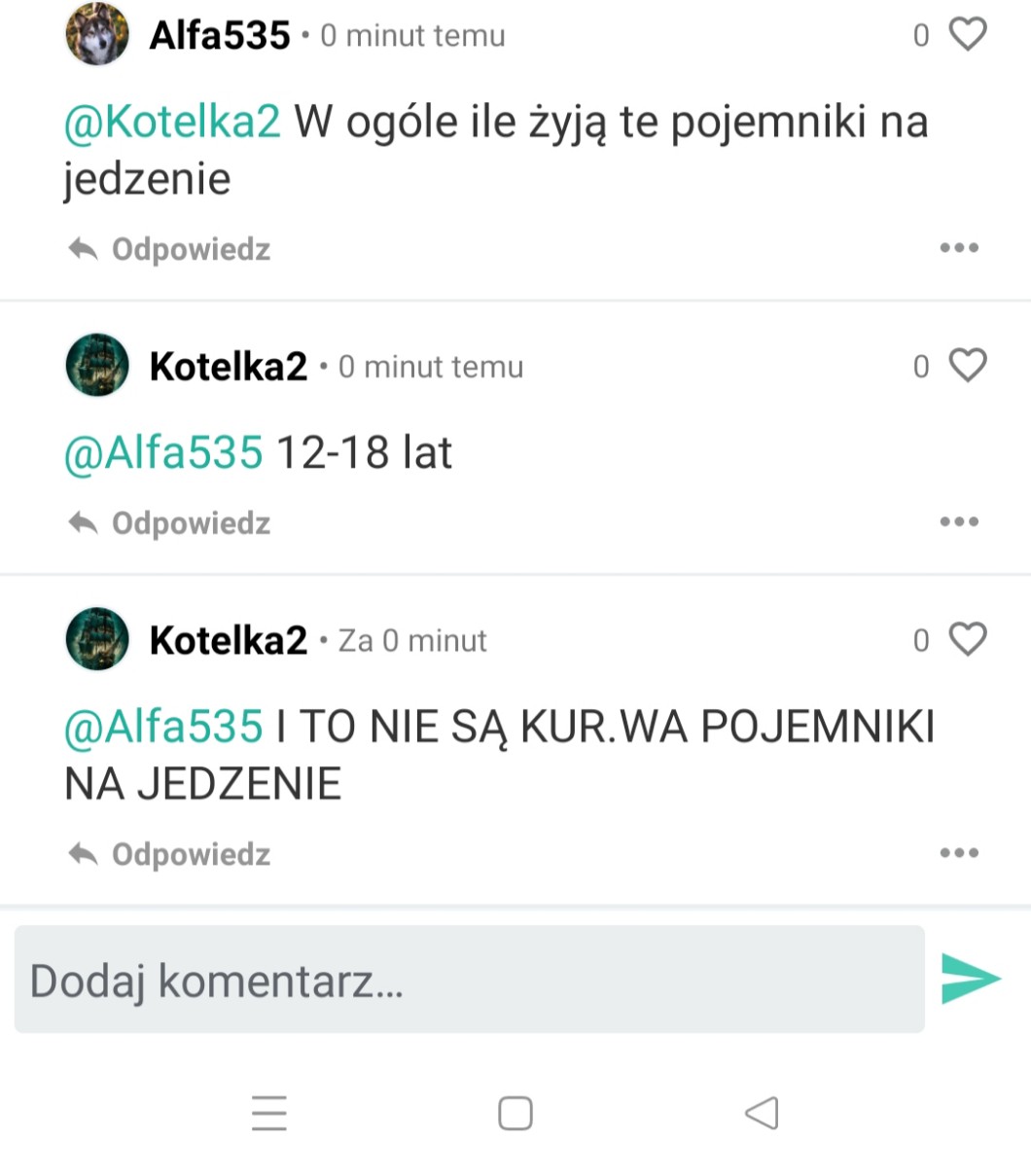Open more options for "12-18 lat" comment

point(959,522)
